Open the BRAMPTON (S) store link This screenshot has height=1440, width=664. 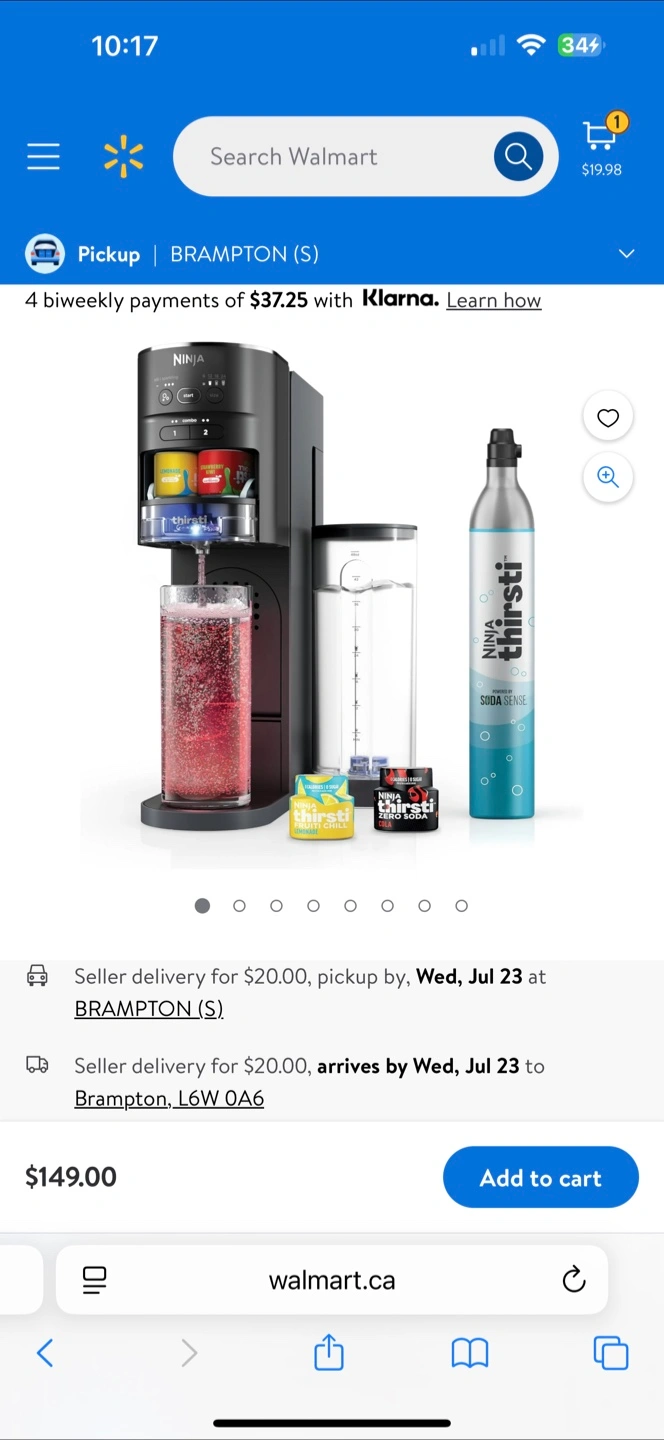click(x=149, y=1008)
